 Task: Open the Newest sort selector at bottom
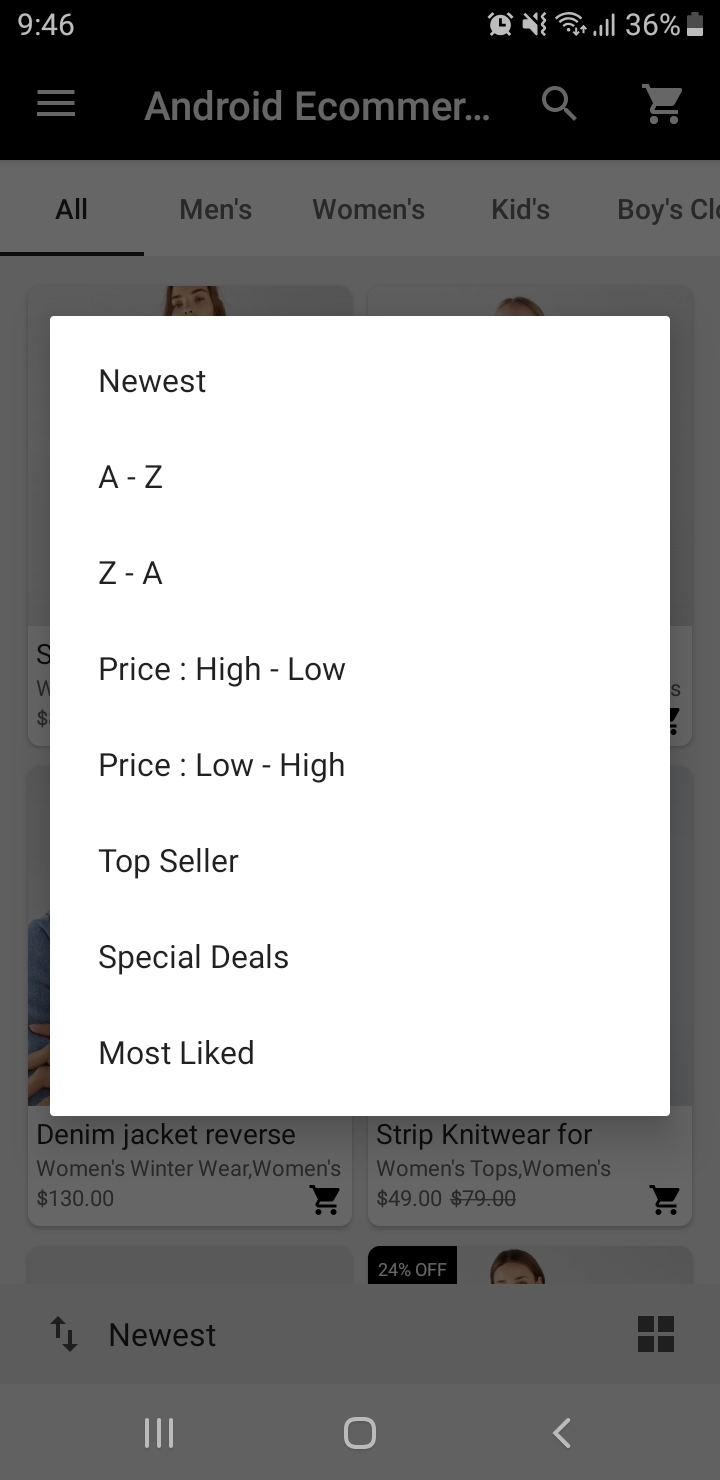[162, 1334]
